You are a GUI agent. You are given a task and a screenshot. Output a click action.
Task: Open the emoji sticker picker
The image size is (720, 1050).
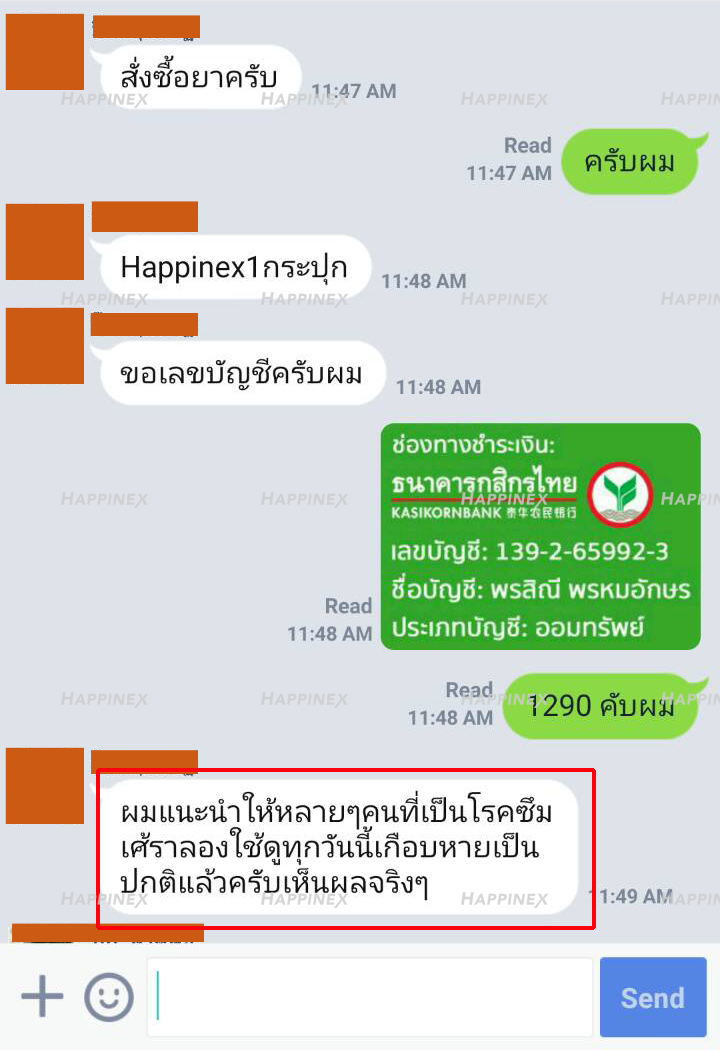pos(108,997)
